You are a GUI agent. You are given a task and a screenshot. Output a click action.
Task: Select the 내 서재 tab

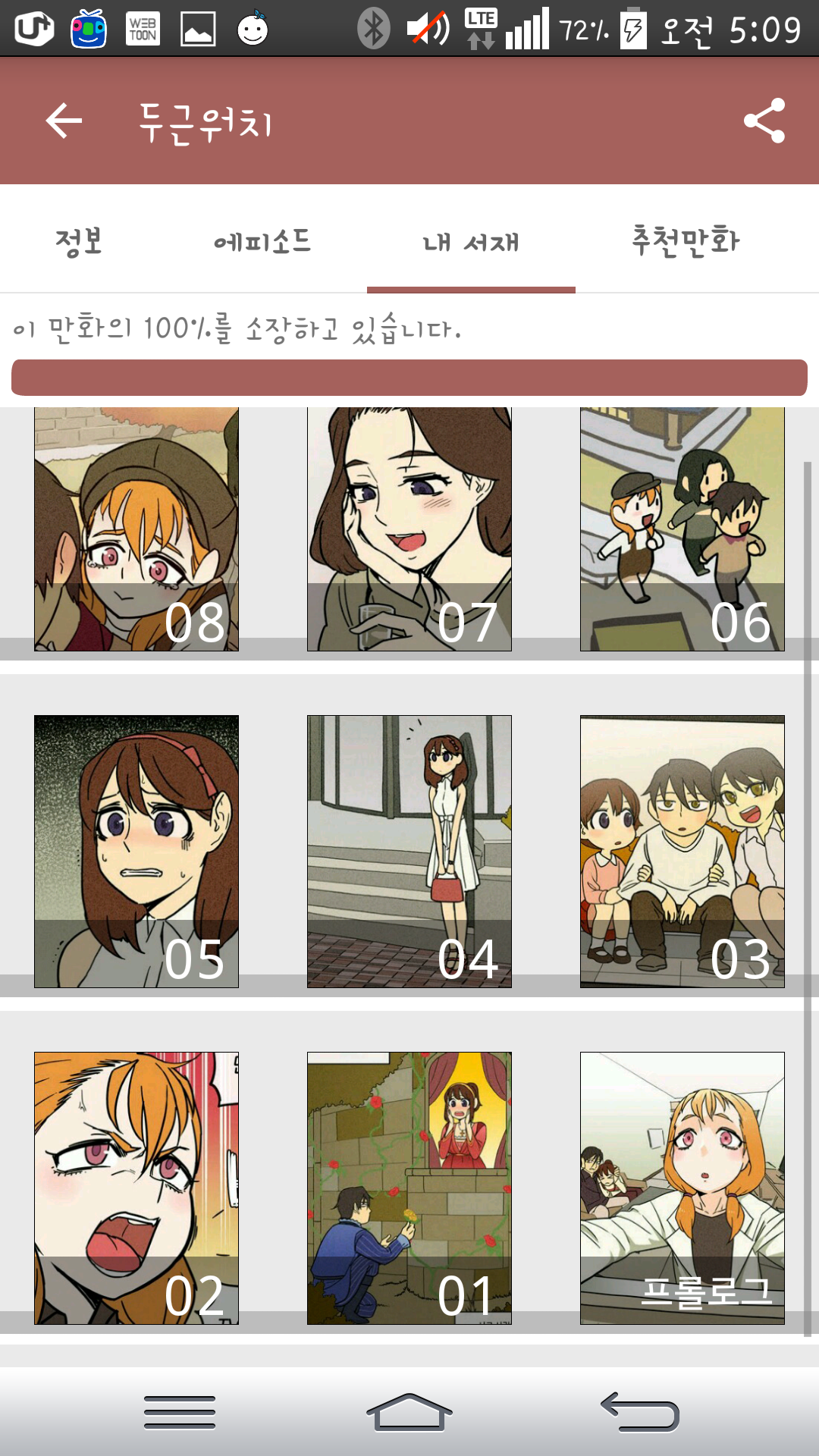tap(471, 241)
